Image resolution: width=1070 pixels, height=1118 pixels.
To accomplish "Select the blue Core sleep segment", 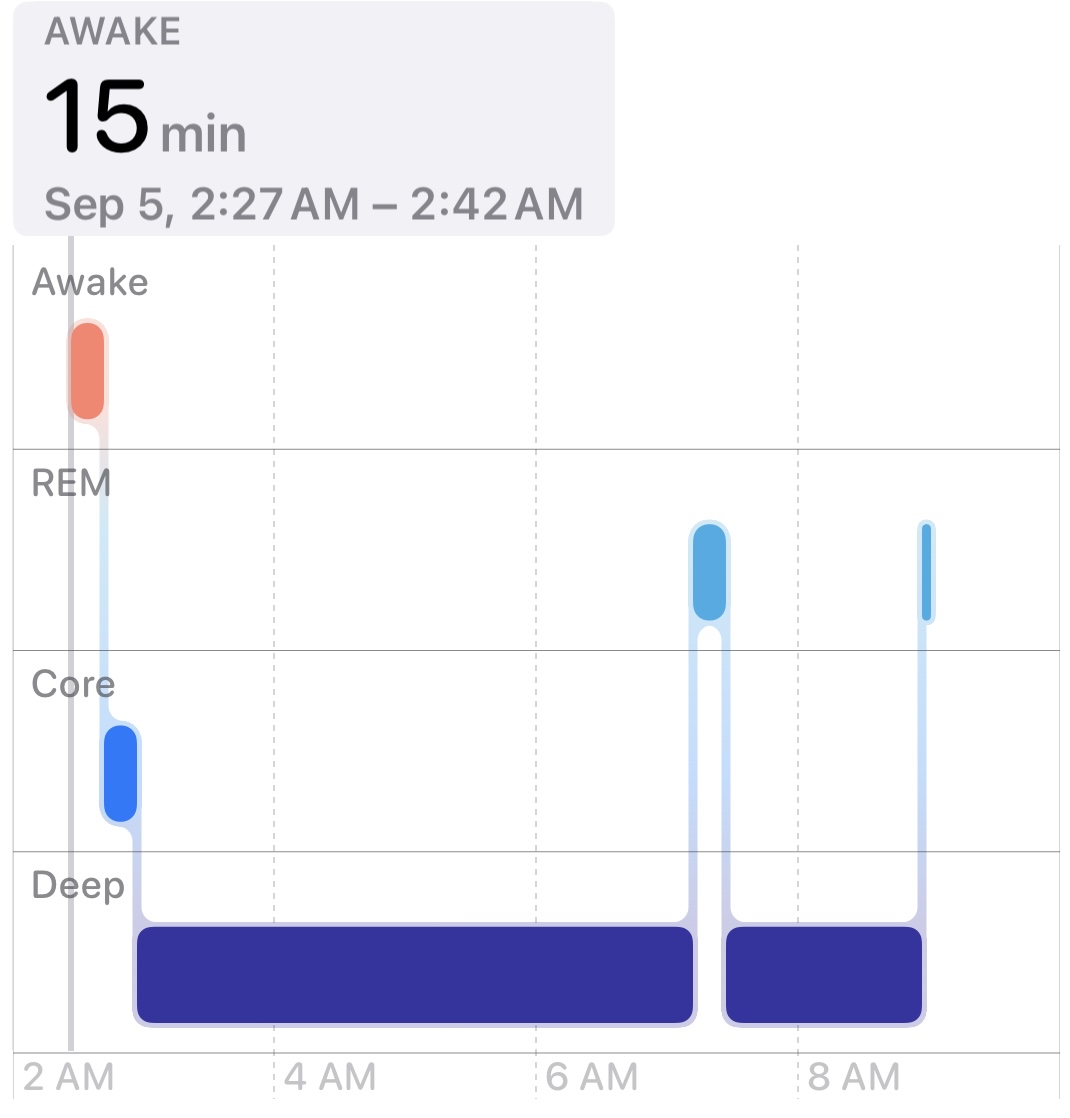I will 120,773.
